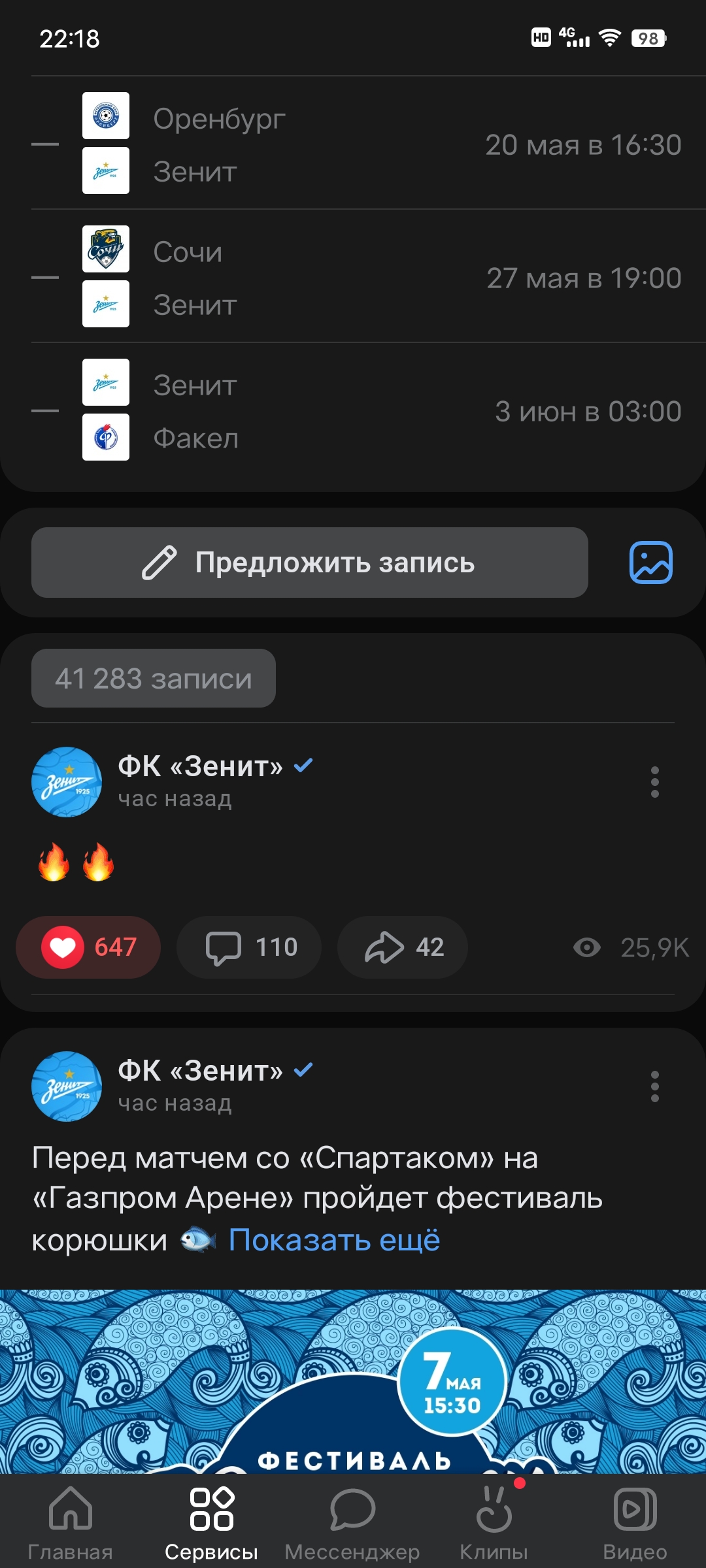
Task: Share the fire emoji post
Action: point(403,947)
